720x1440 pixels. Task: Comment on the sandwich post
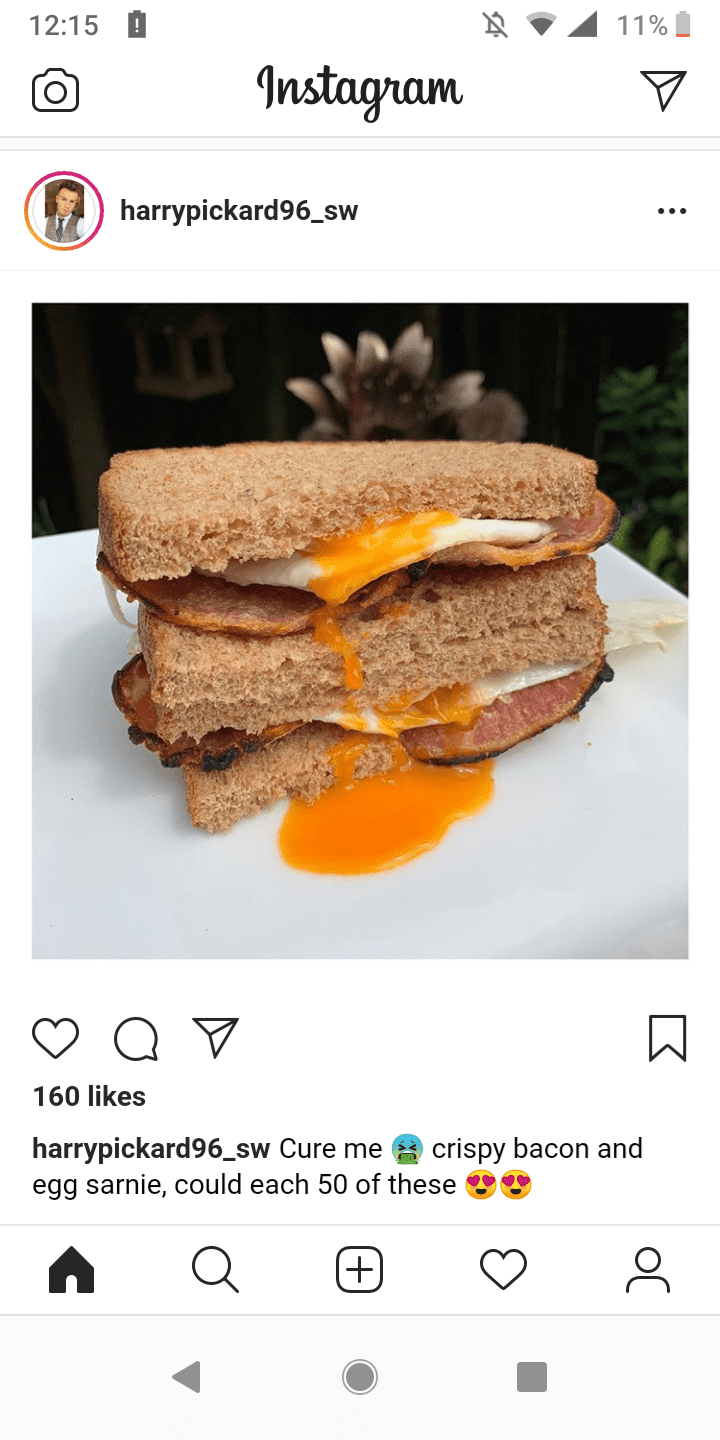coord(136,1038)
